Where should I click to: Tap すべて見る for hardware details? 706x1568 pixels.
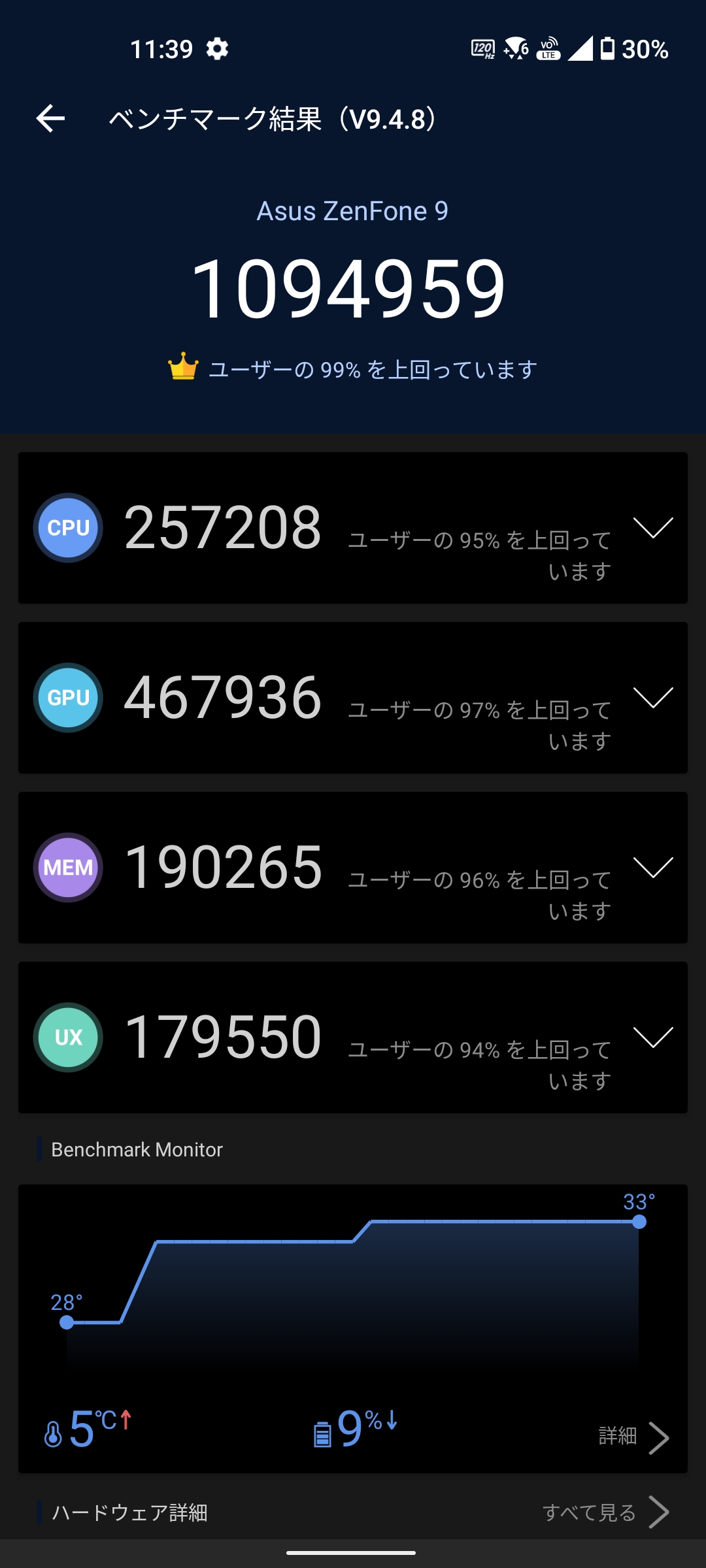[x=605, y=1512]
